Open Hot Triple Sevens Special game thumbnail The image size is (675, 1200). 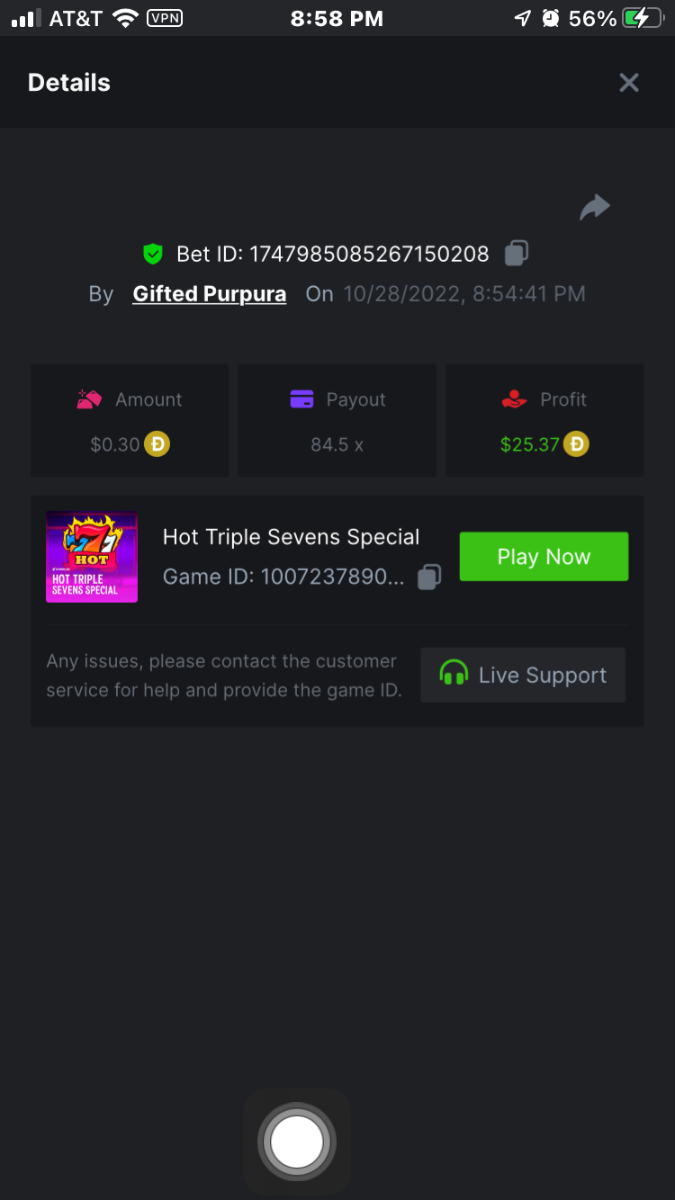point(92,557)
